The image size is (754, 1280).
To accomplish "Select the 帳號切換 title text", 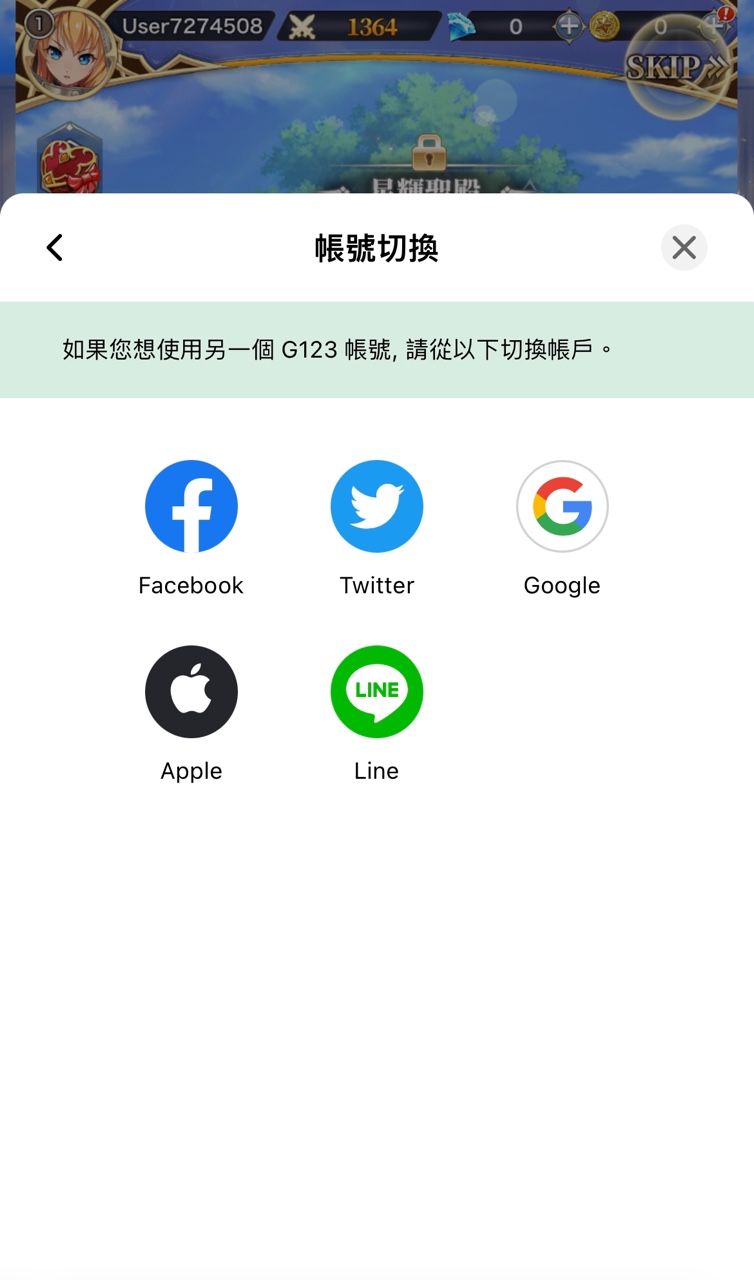I will (x=376, y=249).
